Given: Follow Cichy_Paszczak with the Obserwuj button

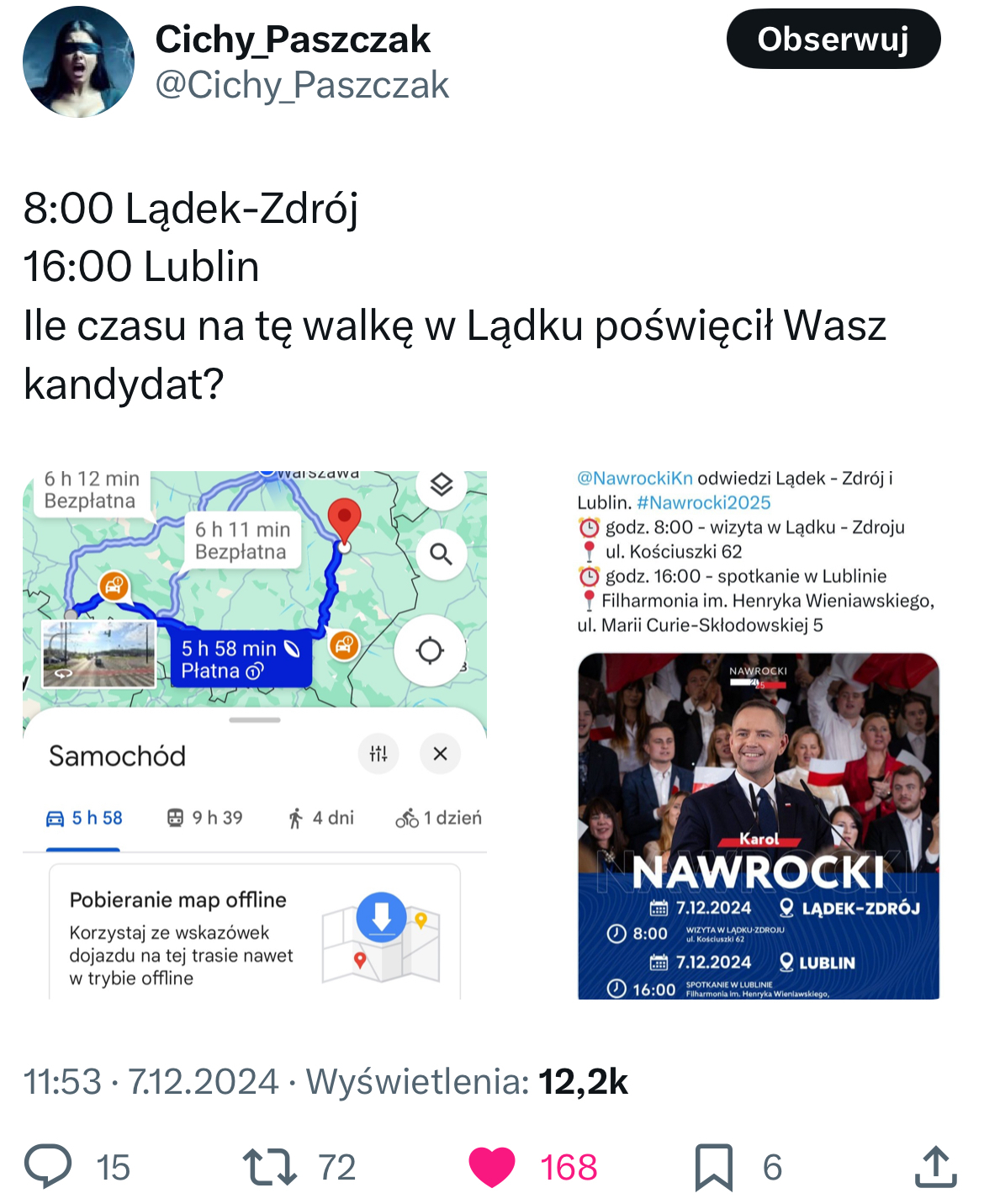Looking at the screenshot, I should 833,40.
